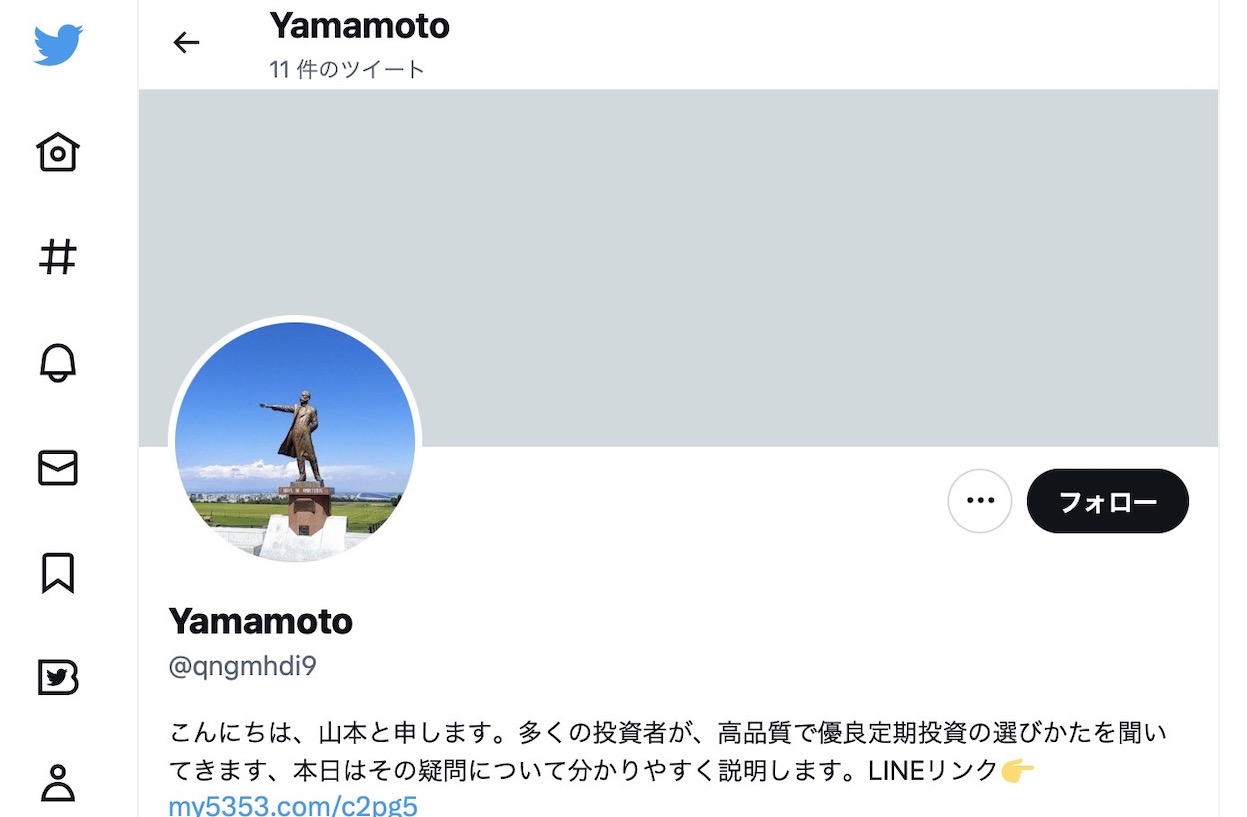Screen dimensions: 1247x817
Task: Open Twitter home via bird logo
Action: point(58,46)
